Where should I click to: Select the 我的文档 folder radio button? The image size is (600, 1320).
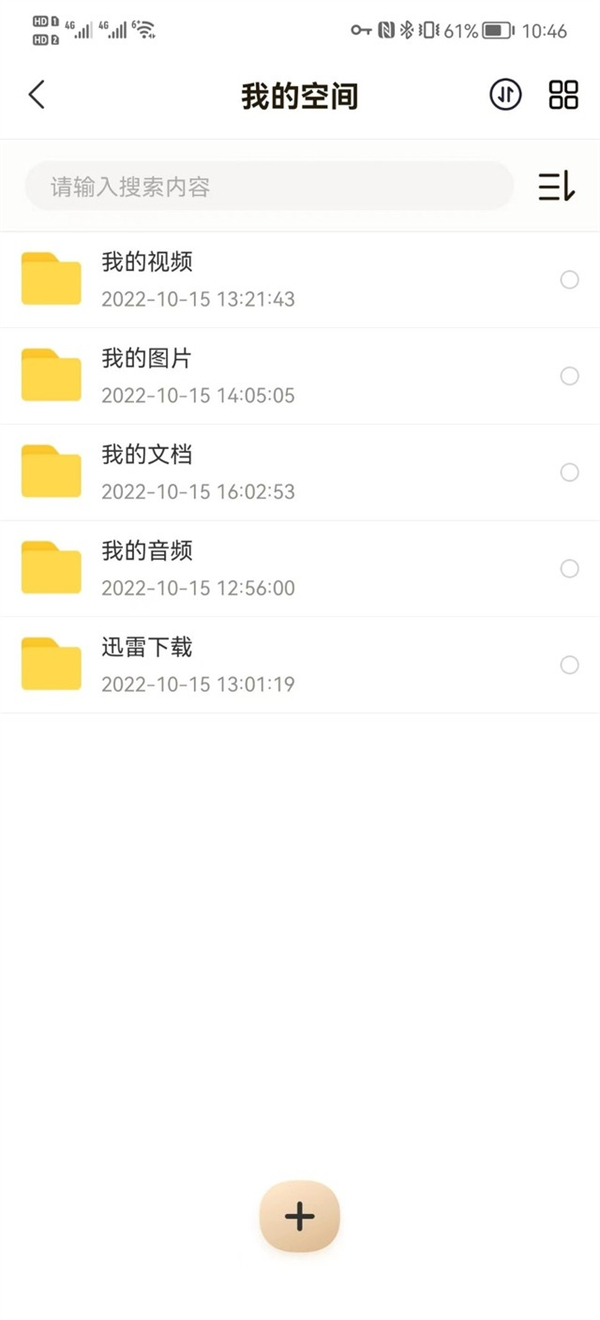pyautogui.click(x=569, y=472)
